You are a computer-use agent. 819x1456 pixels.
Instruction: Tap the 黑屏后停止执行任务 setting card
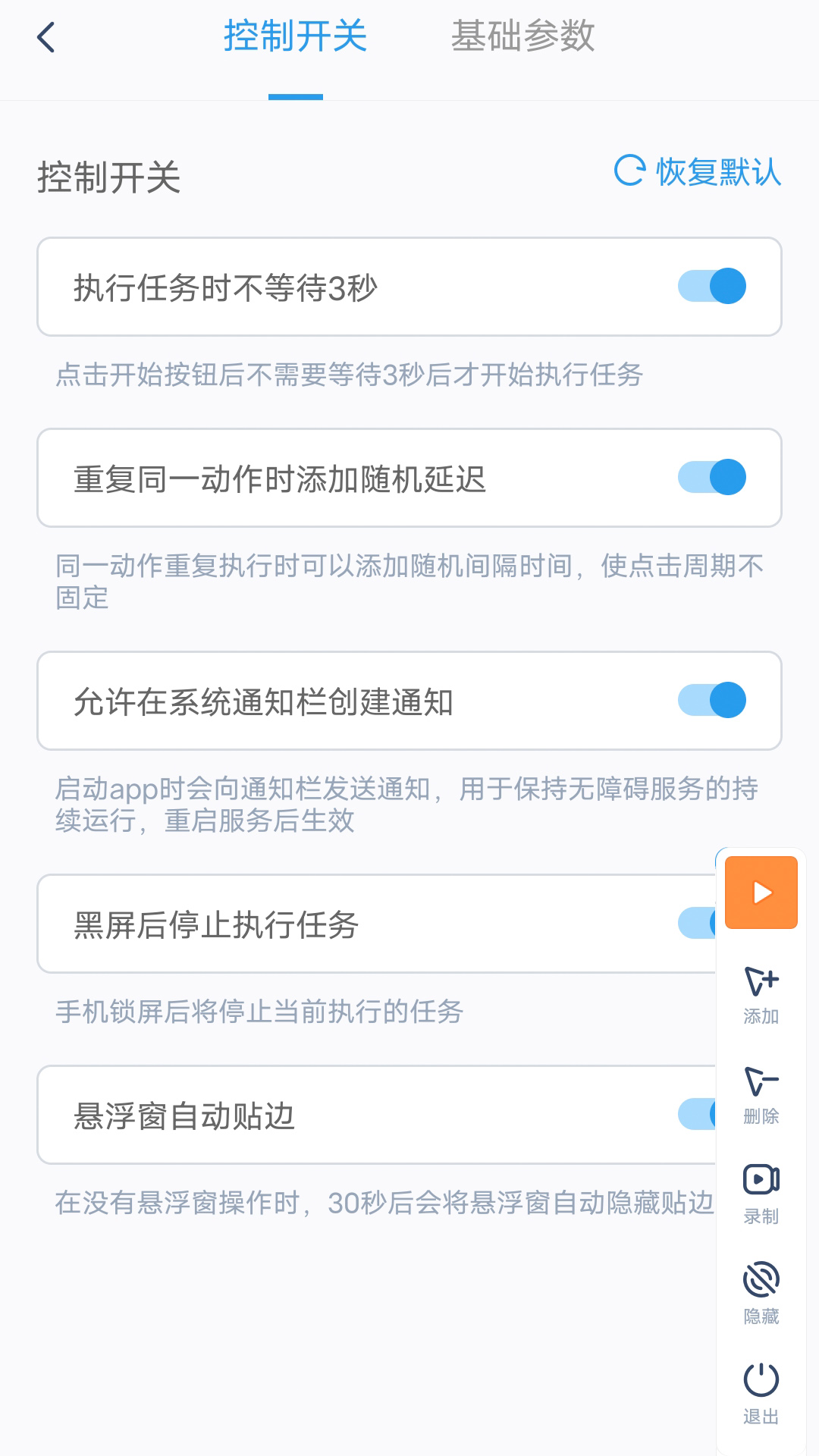point(341,924)
